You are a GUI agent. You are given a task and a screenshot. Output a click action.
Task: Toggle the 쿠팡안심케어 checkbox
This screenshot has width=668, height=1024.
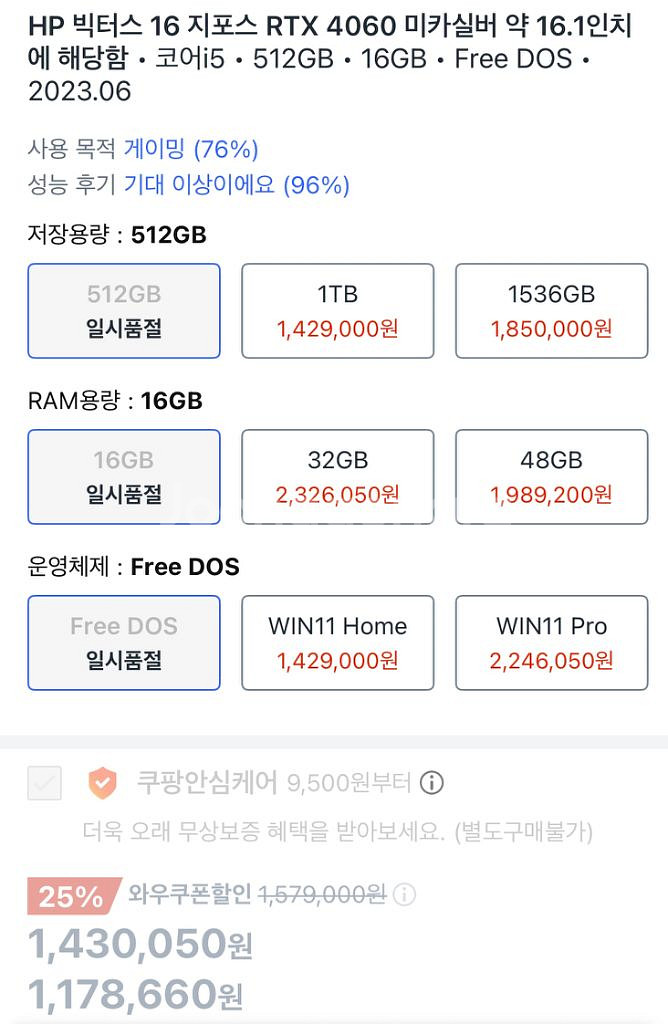[x=44, y=783]
